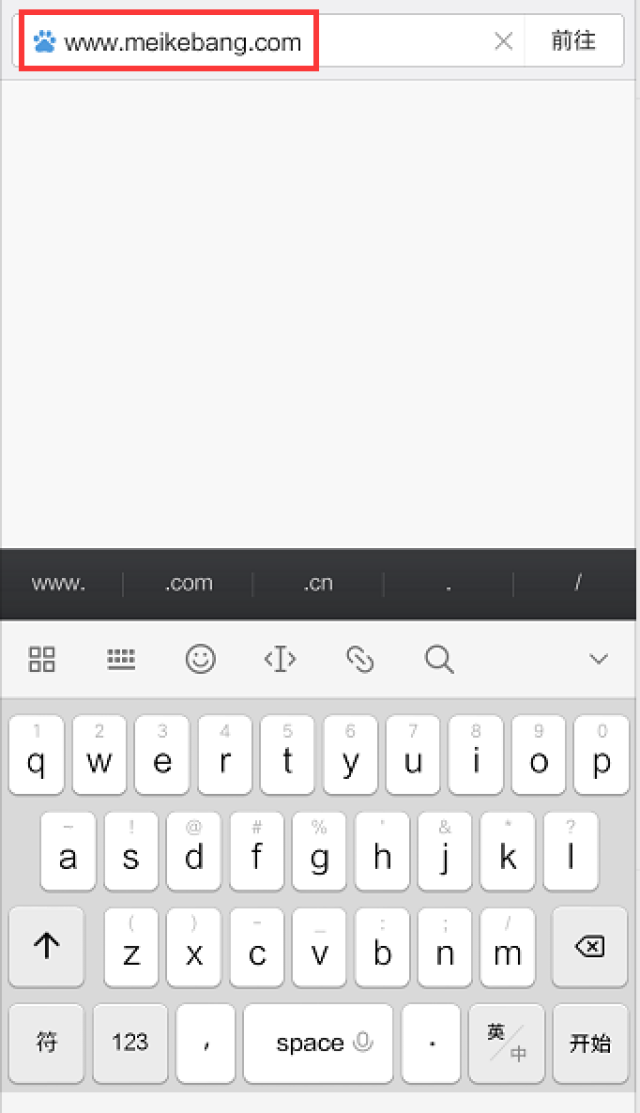The height and width of the screenshot is (1113, 640).
Task: Open the clipboard link icon
Action: (x=360, y=659)
